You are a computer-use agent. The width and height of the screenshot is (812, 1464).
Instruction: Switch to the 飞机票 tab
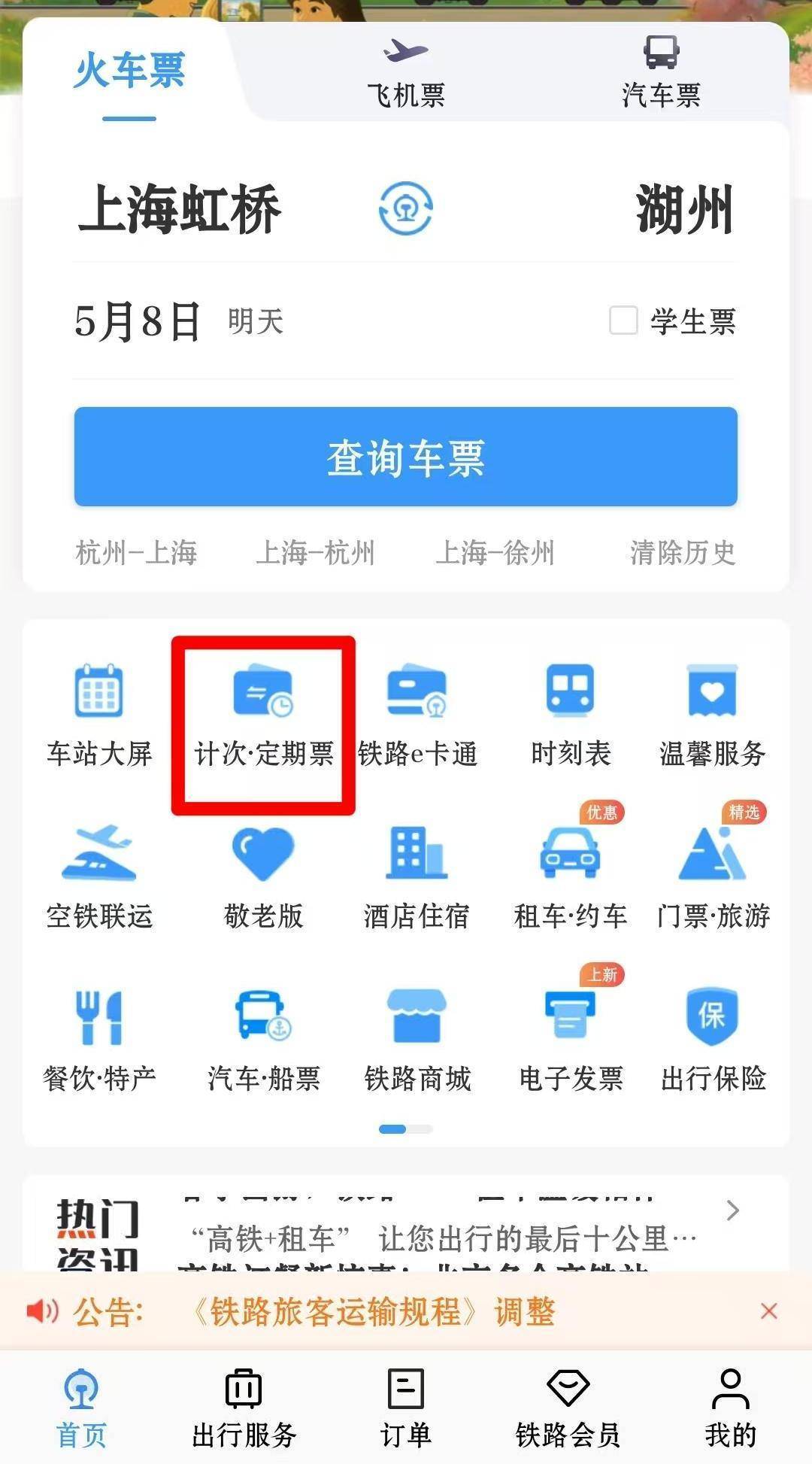pos(405,74)
